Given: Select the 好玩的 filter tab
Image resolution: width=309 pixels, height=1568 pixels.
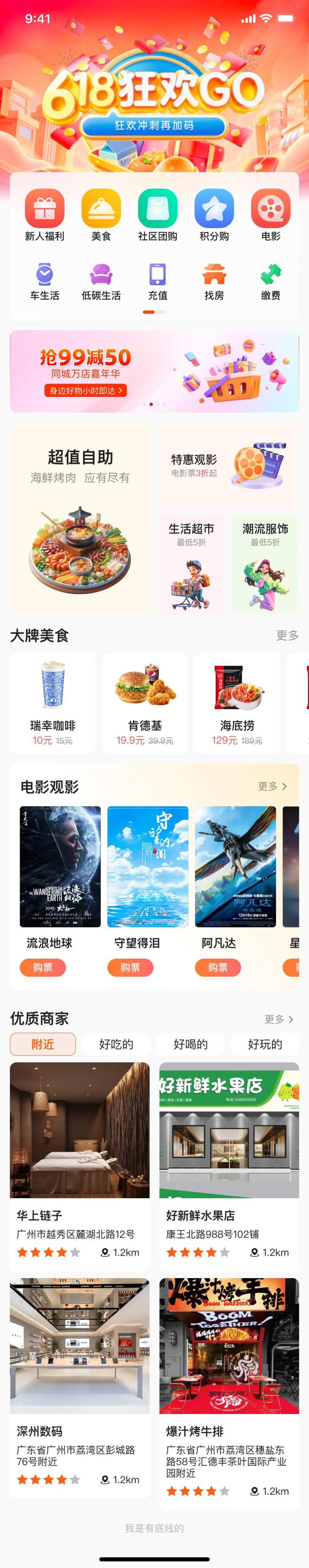Looking at the screenshot, I should click(265, 1044).
